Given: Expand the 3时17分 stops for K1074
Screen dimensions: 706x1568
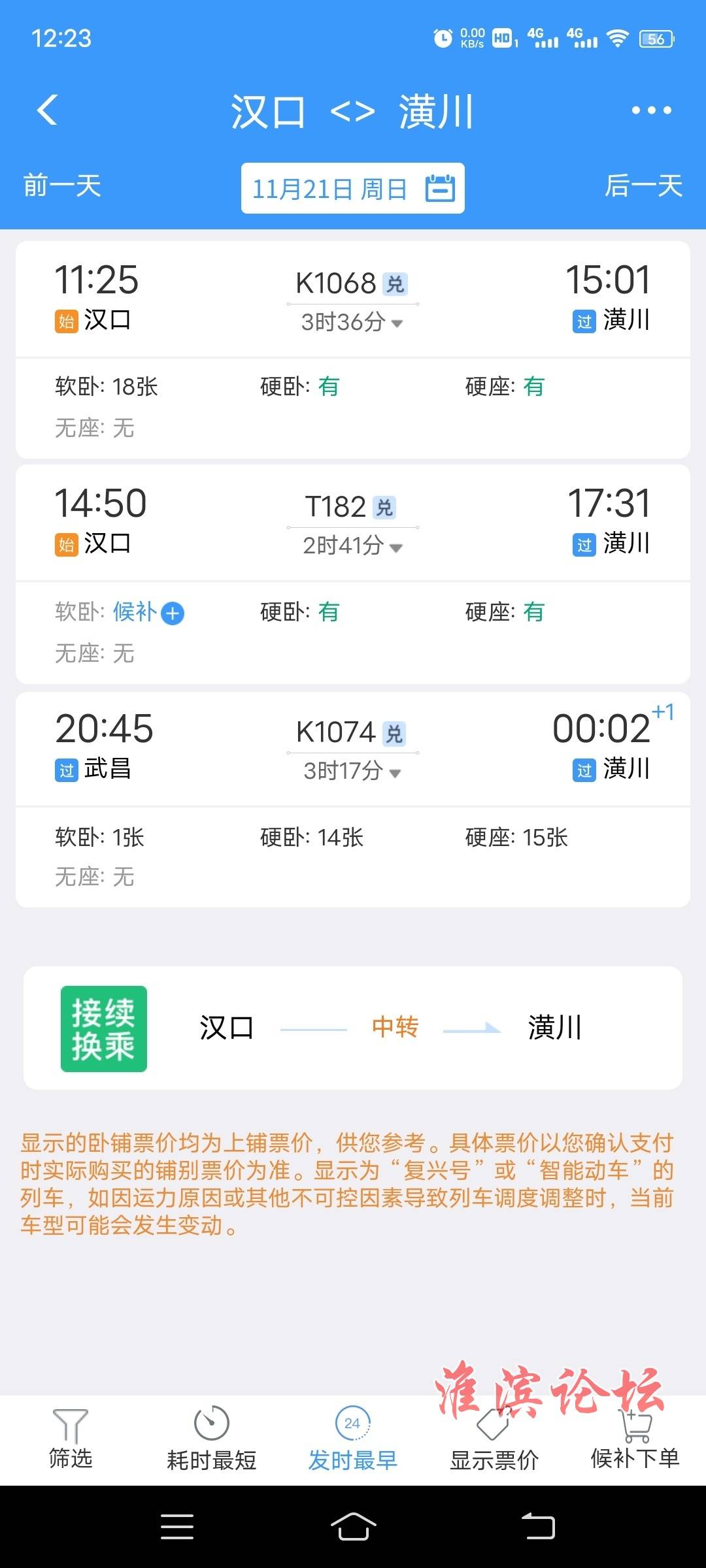Looking at the screenshot, I should [352, 771].
